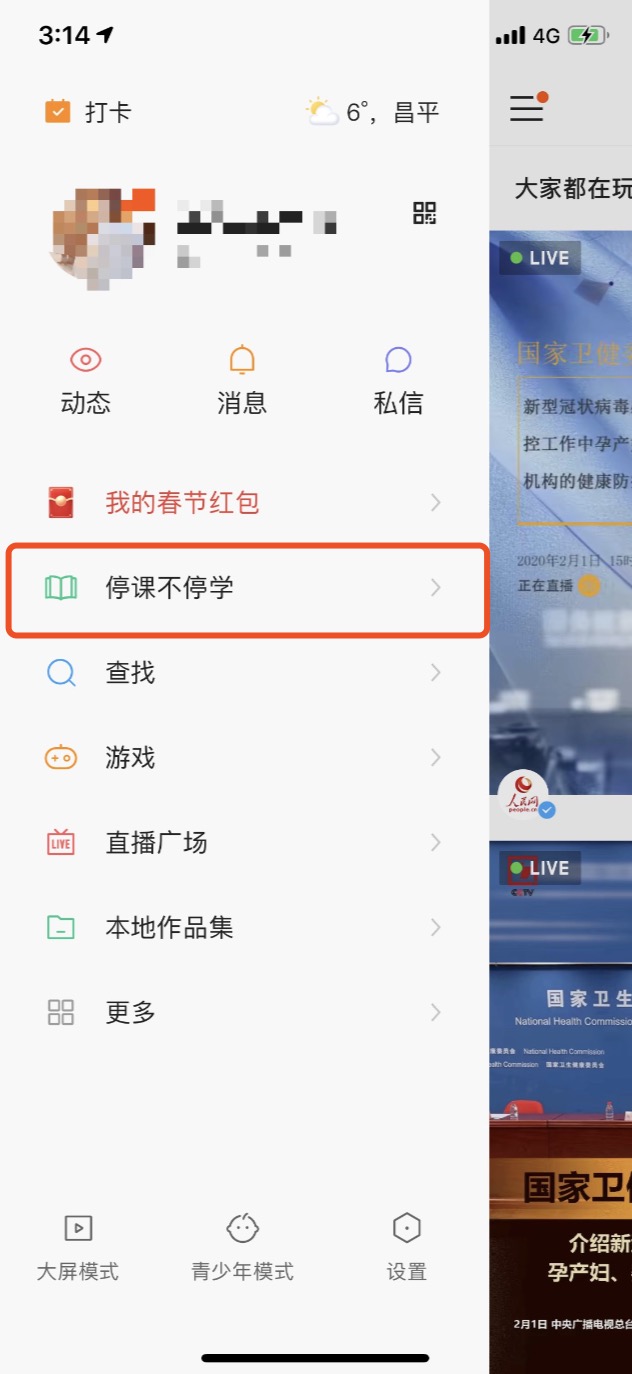The height and width of the screenshot is (1374, 632).
Task: Open the 游戏 row
Action: click(x=244, y=758)
